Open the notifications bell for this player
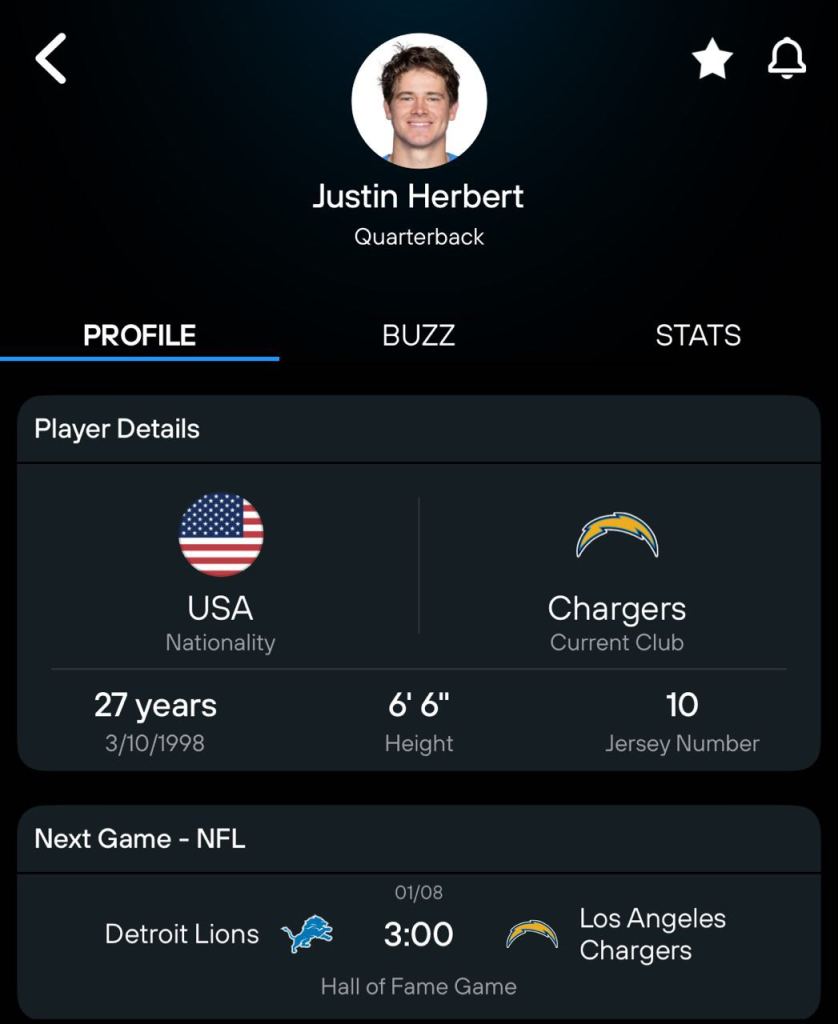 tap(786, 58)
